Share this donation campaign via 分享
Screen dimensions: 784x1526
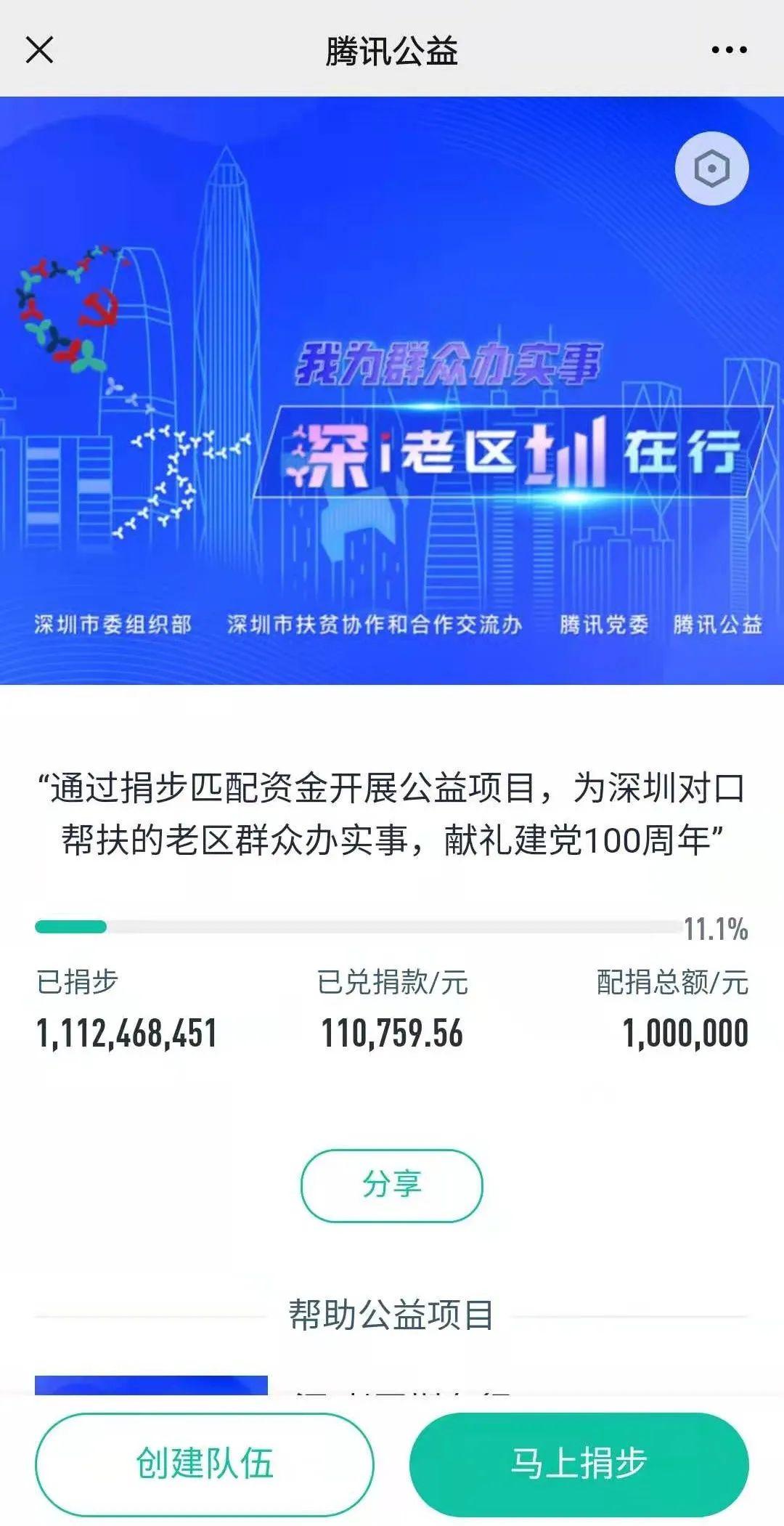coord(392,1185)
